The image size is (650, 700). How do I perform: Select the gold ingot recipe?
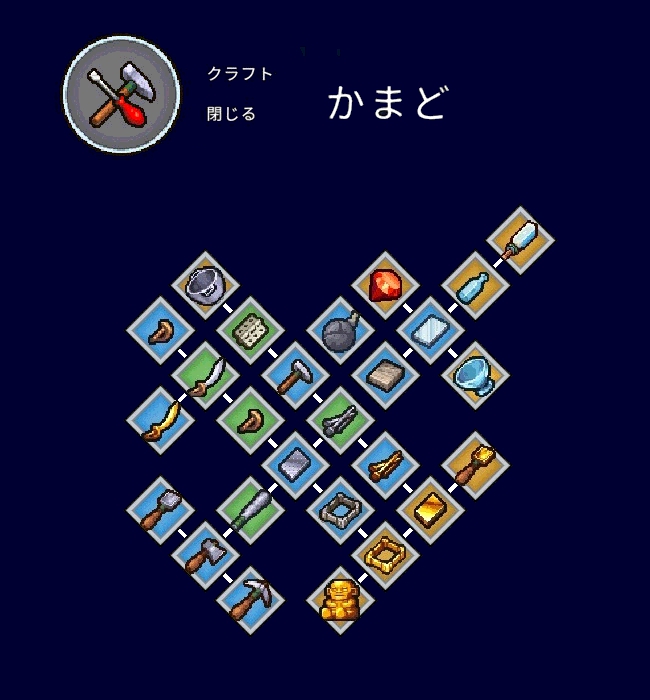click(430, 509)
